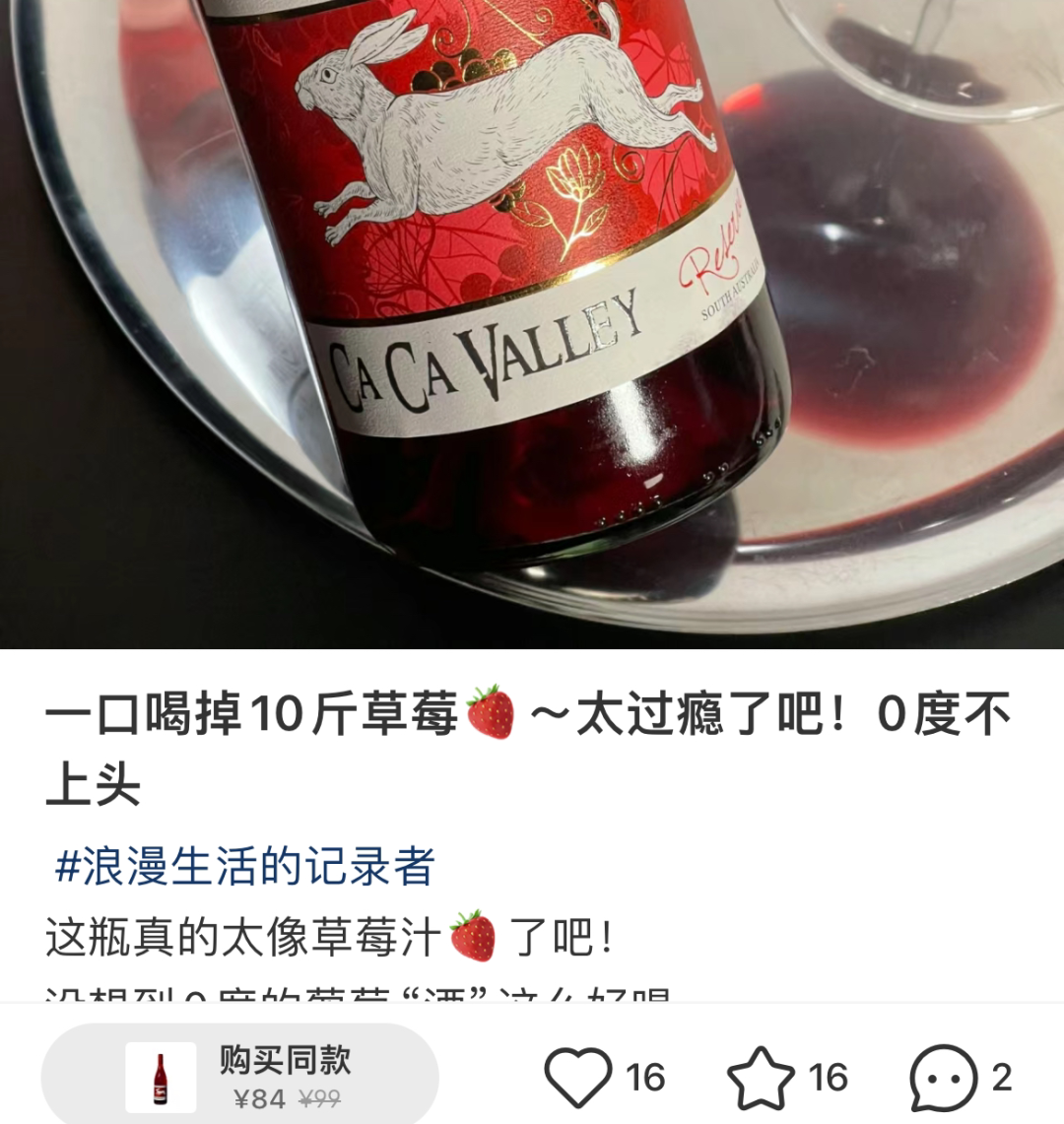Like this strawberry wine post
The width and height of the screenshot is (1064, 1124).
(x=579, y=1077)
